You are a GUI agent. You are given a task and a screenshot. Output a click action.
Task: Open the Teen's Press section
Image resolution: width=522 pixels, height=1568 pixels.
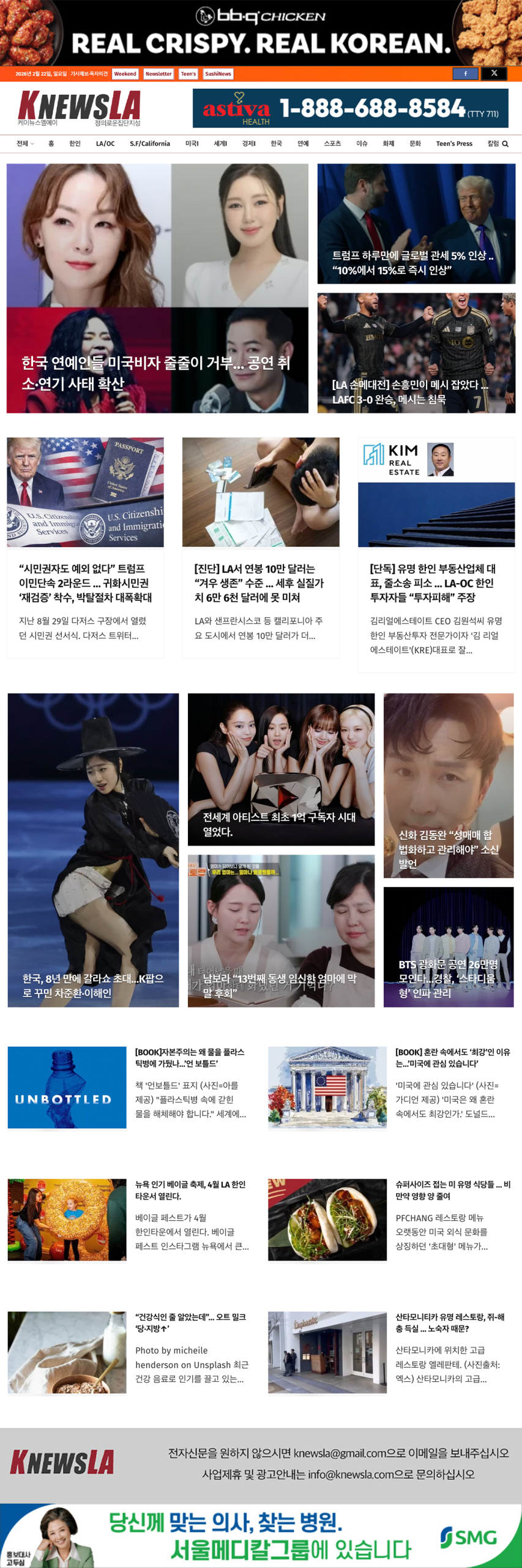click(454, 144)
